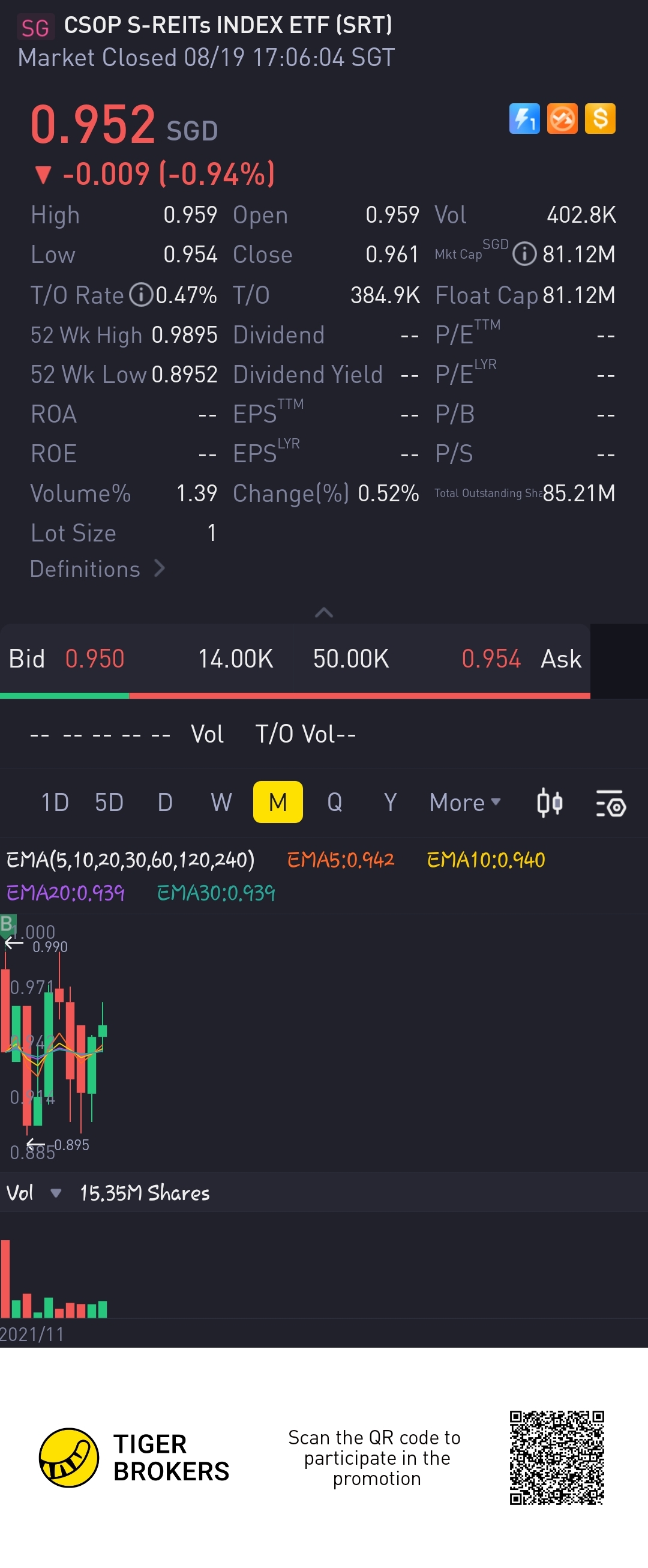Switch to the yearly Y chart

click(x=391, y=802)
